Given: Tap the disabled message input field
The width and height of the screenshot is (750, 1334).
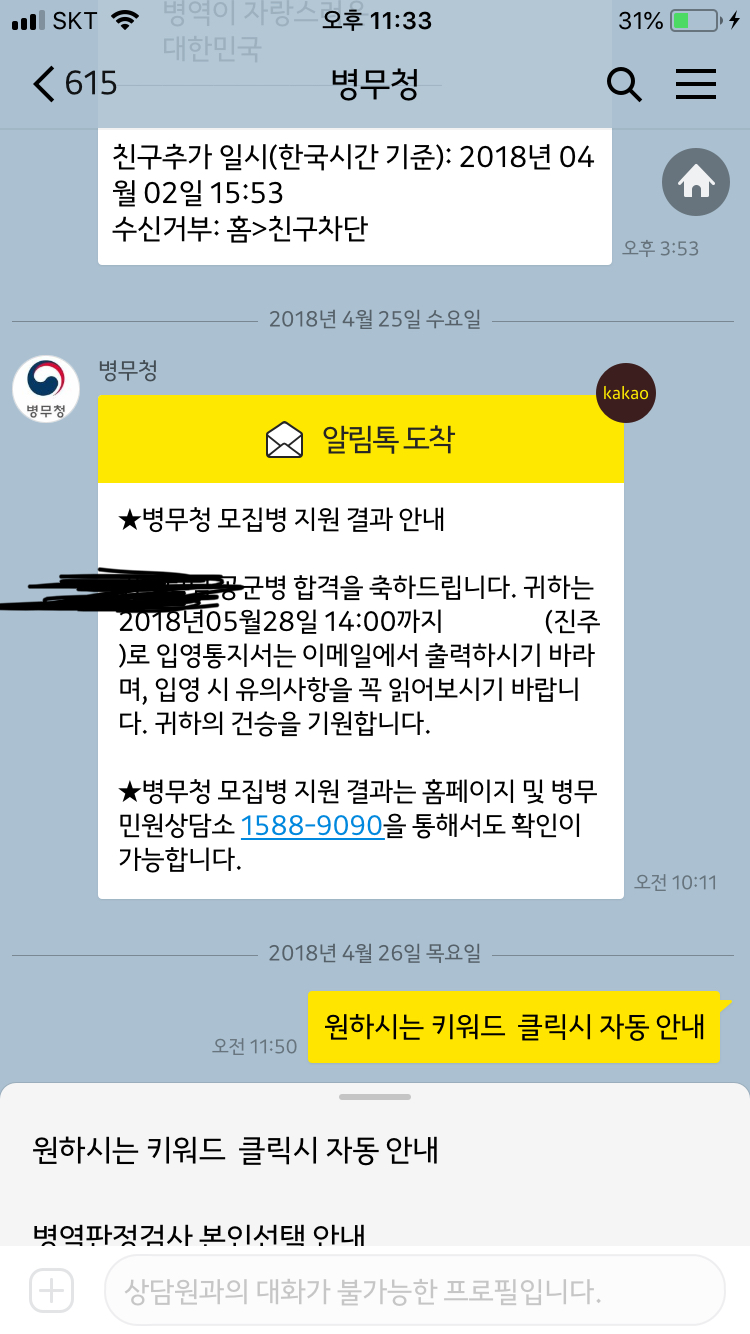Looking at the screenshot, I should coord(414,1291).
